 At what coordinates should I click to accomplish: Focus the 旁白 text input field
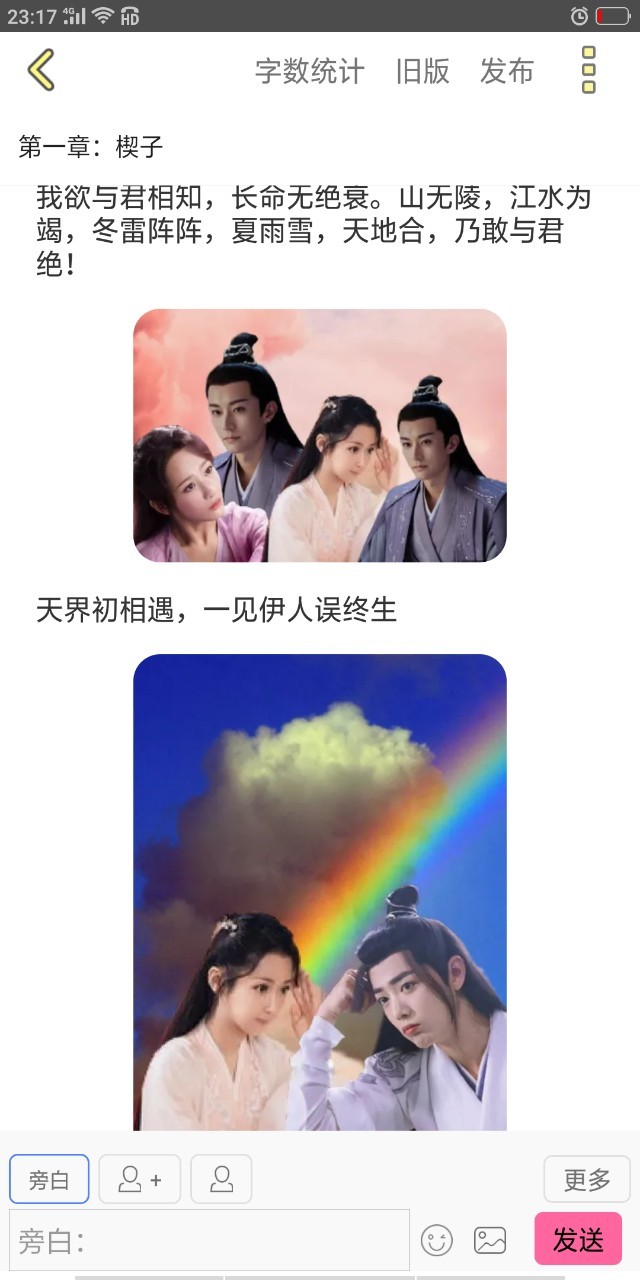(210, 1241)
